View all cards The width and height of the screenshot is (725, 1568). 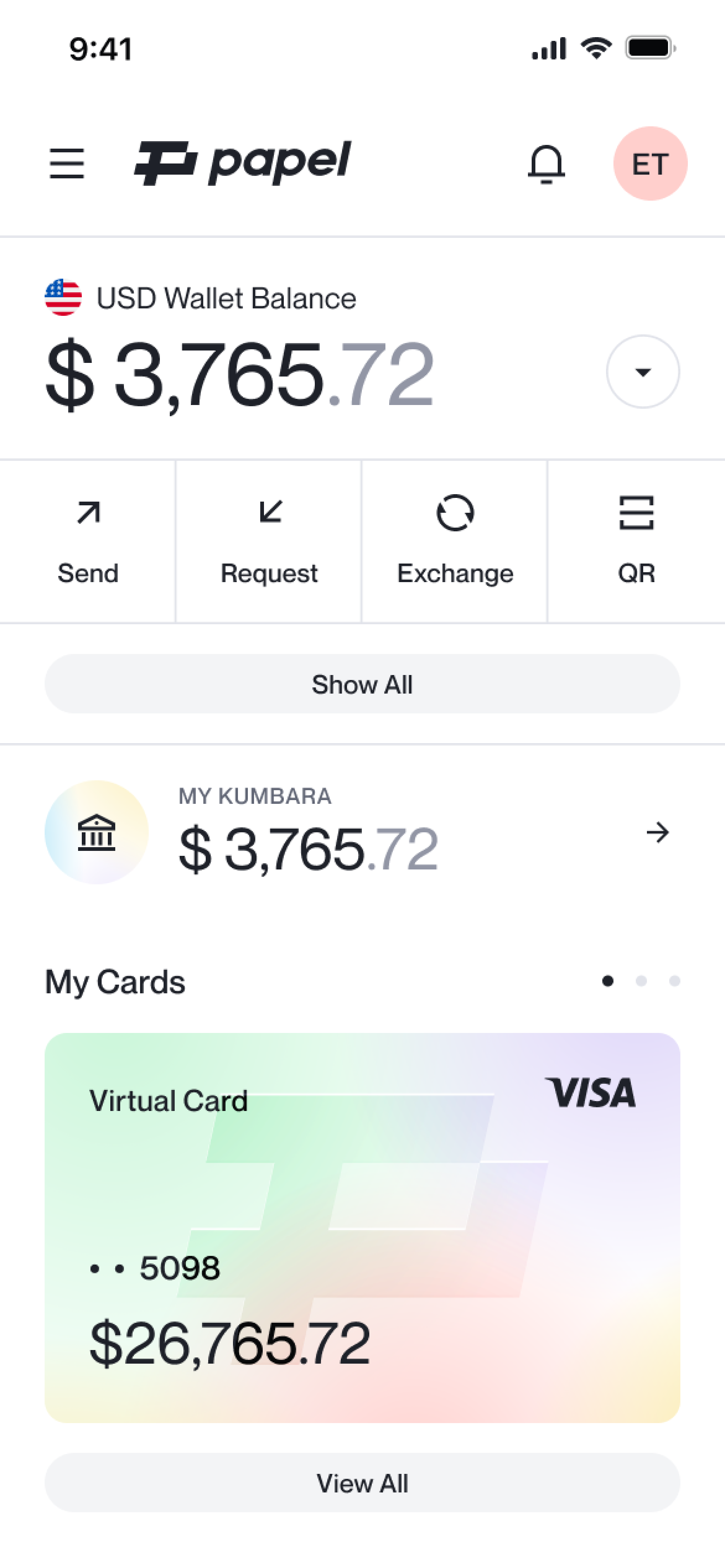(363, 1483)
